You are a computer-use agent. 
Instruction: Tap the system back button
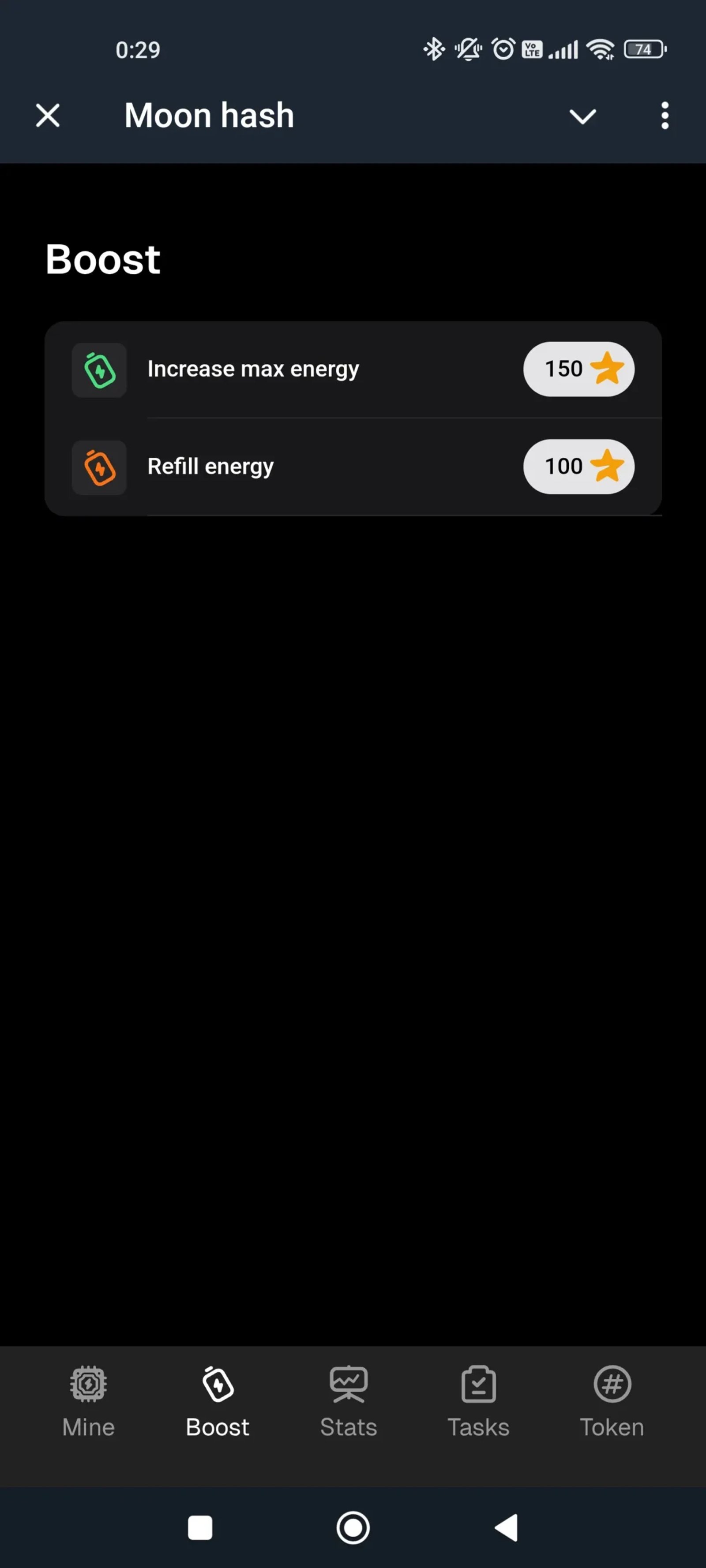tap(506, 1527)
